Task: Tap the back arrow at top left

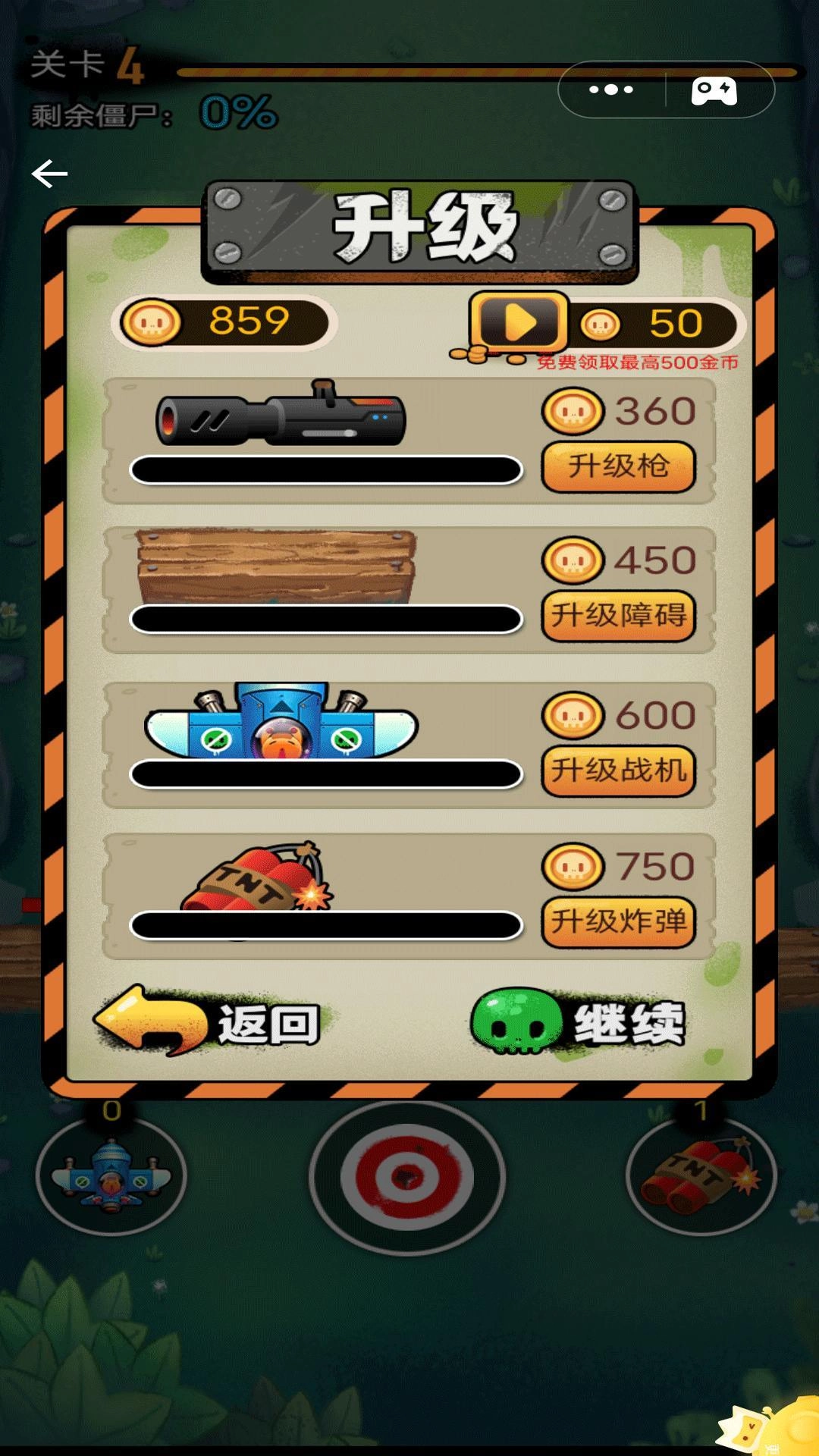Action: [50, 174]
